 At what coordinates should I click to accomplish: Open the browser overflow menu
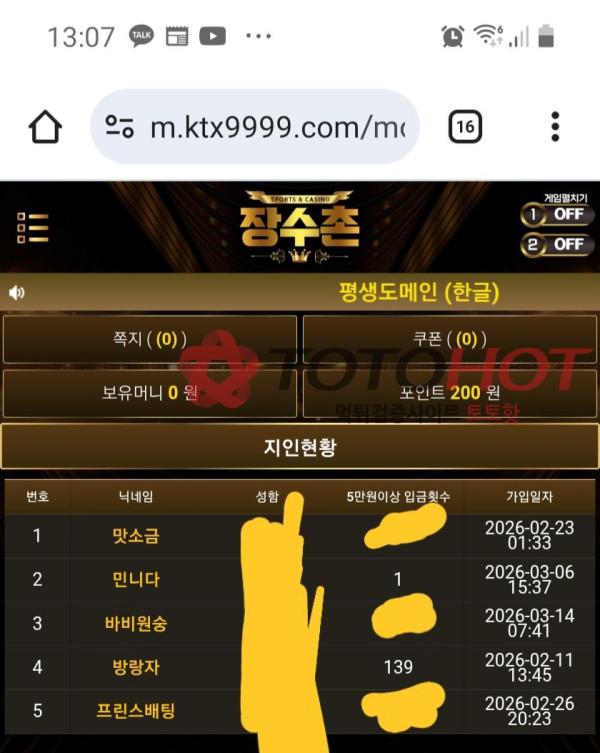click(x=555, y=127)
